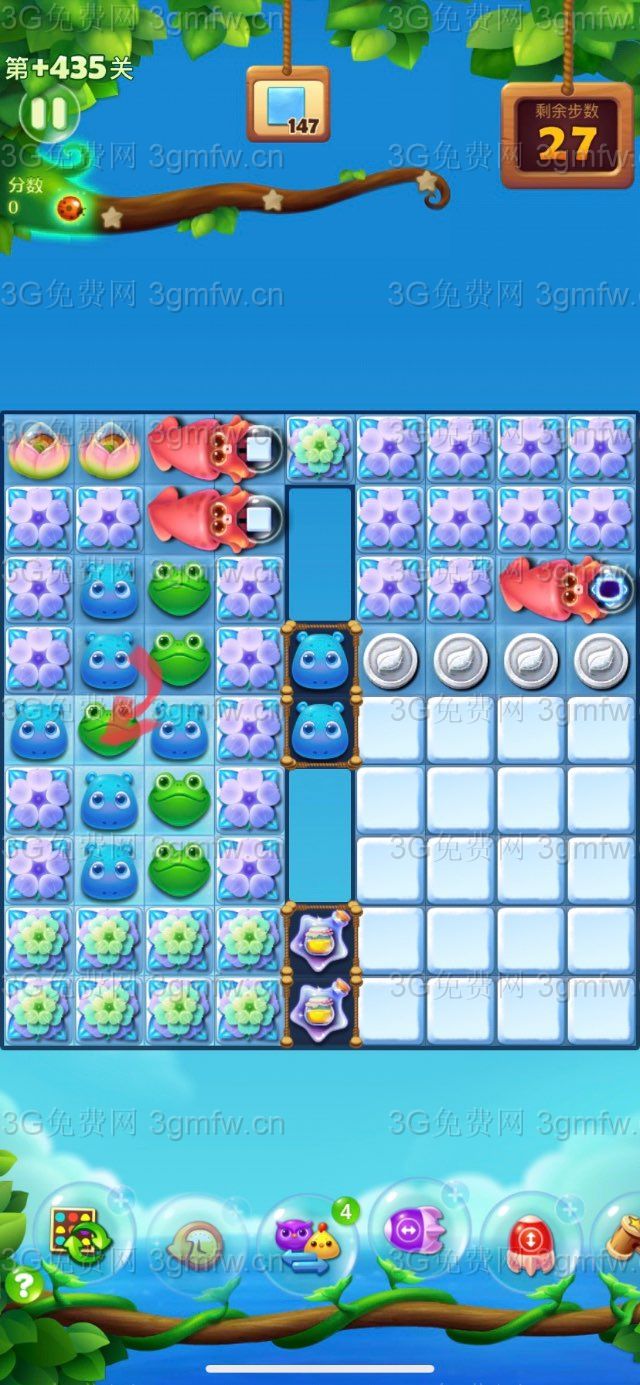Open the green question mark help

[23, 1285]
